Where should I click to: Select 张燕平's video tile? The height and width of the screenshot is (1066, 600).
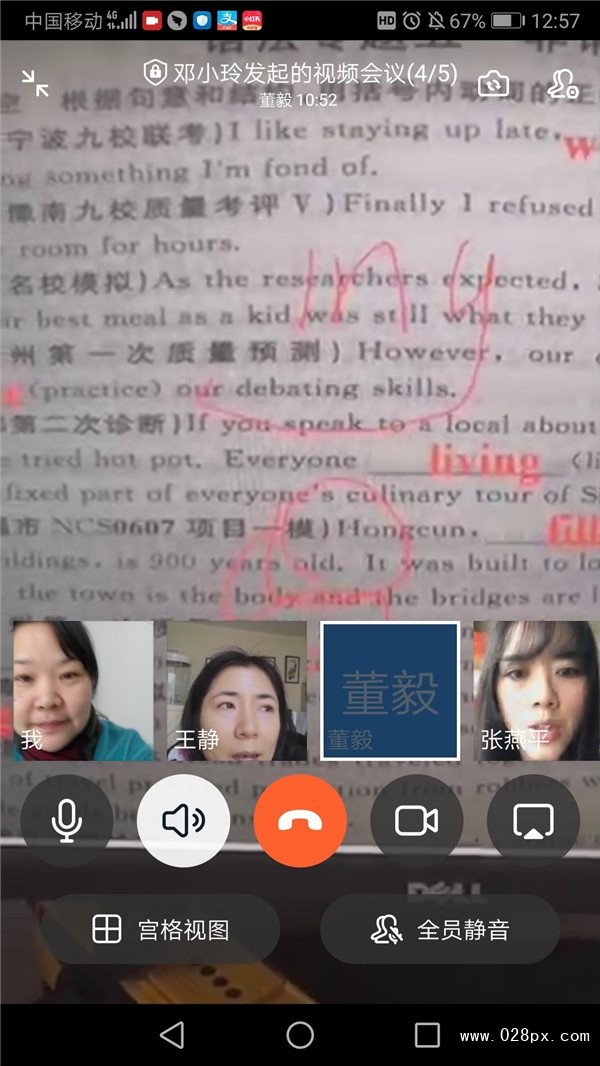pyautogui.click(x=536, y=690)
